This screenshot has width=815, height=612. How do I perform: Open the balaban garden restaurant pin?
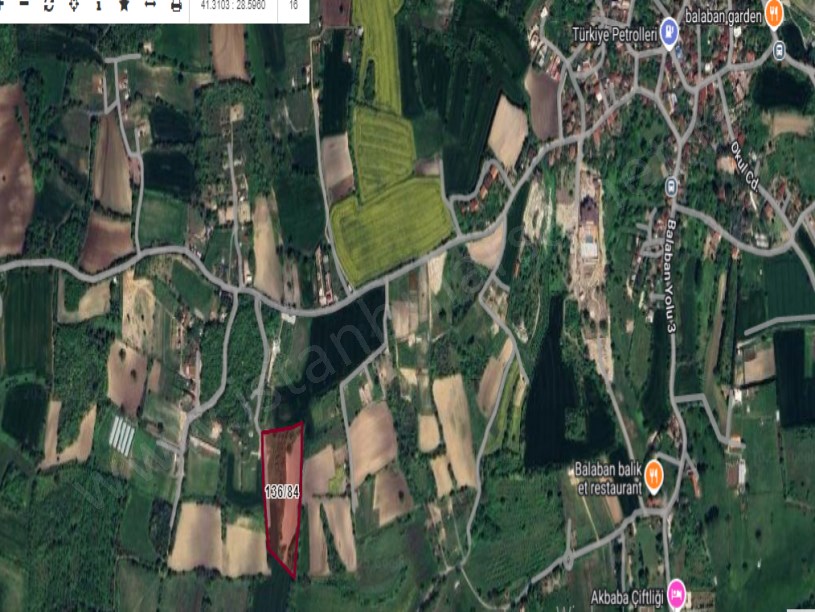tap(773, 13)
